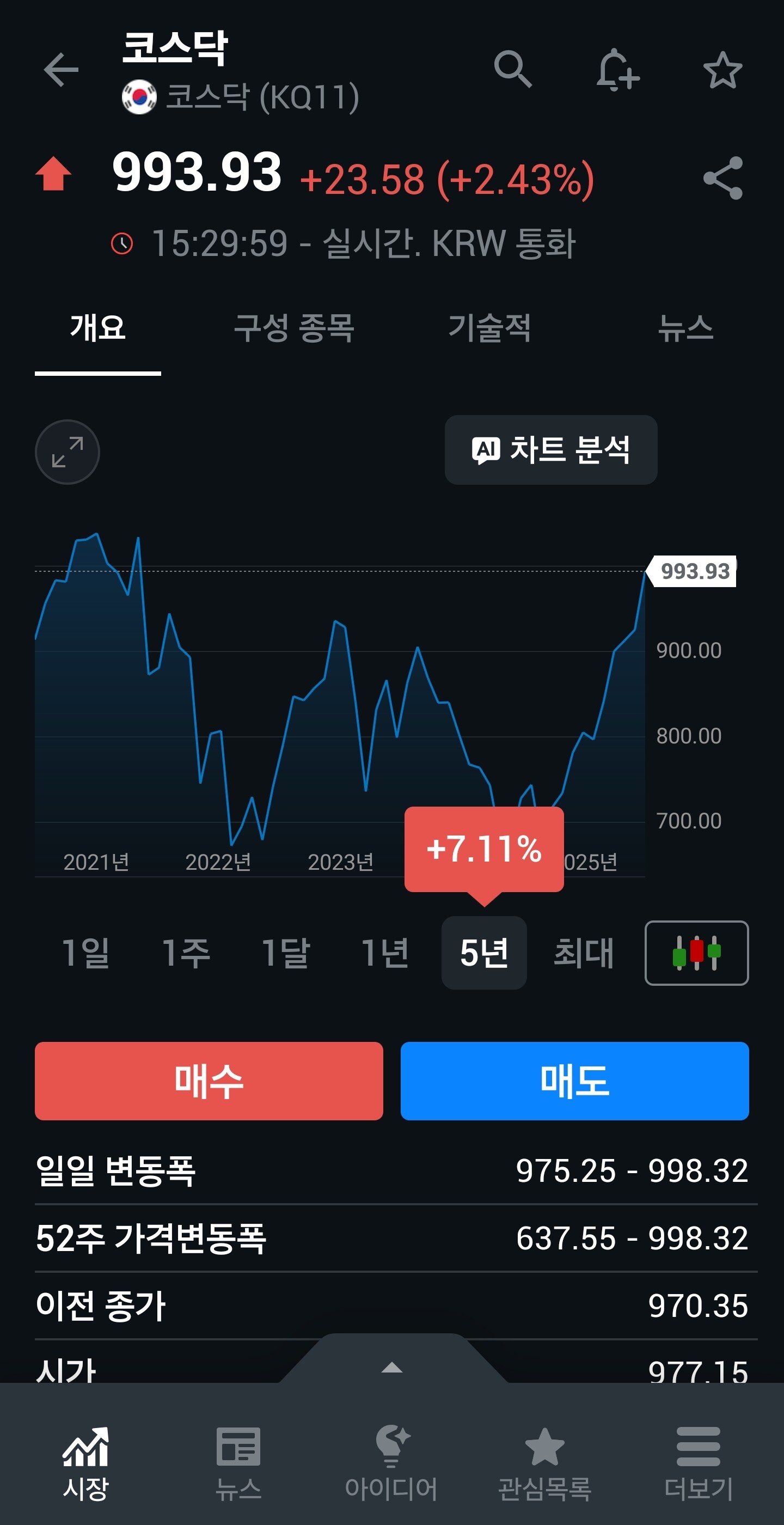The width and height of the screenshot is (784, 1525).
Task: Tap the blue 매도 button
Action: [574, 1081]
